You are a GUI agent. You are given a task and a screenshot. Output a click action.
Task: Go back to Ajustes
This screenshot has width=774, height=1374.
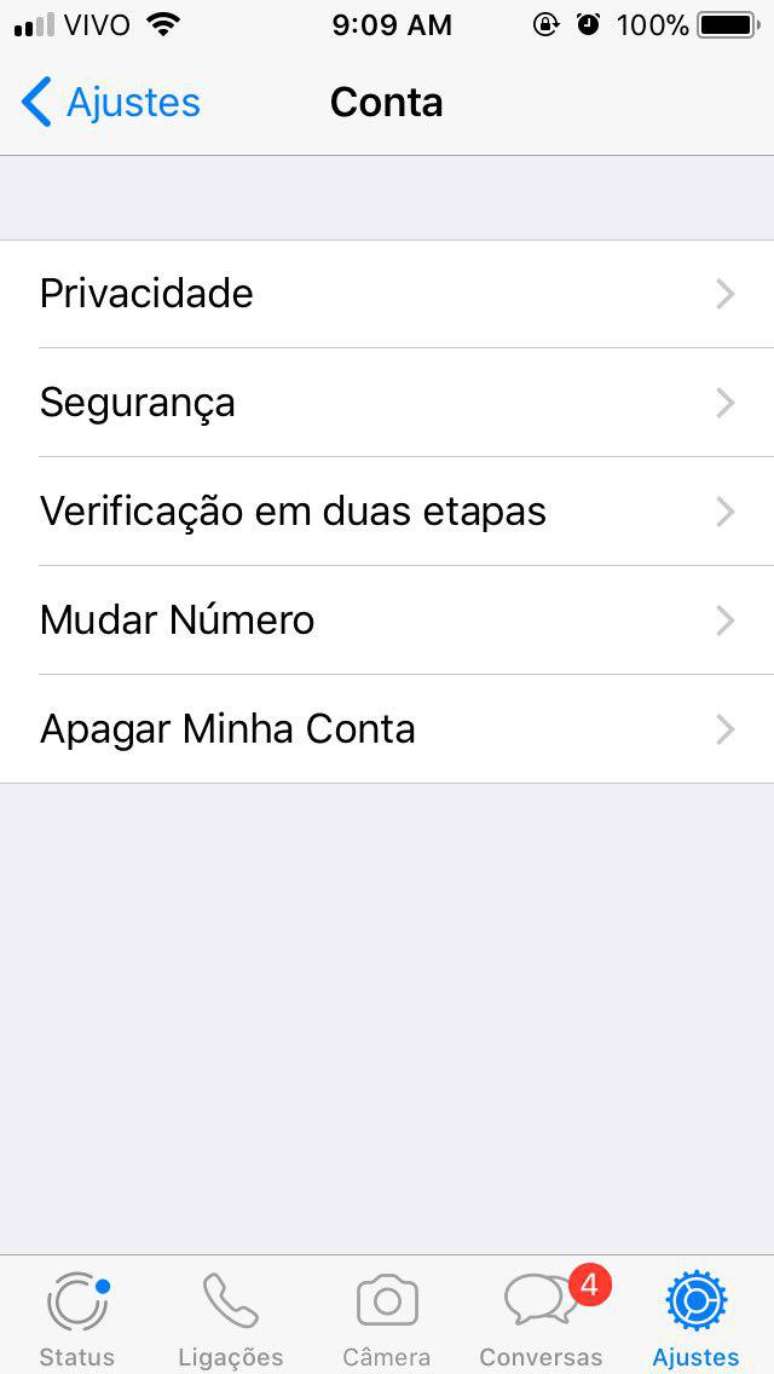coord(110,103)
